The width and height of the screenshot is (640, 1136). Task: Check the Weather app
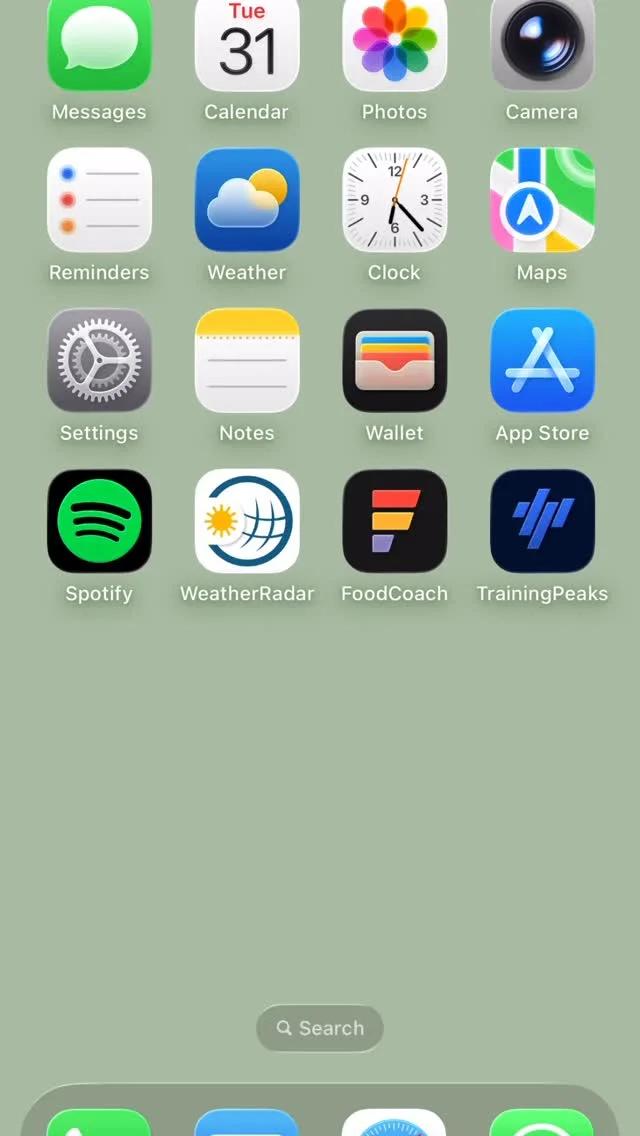pos(247,200)
